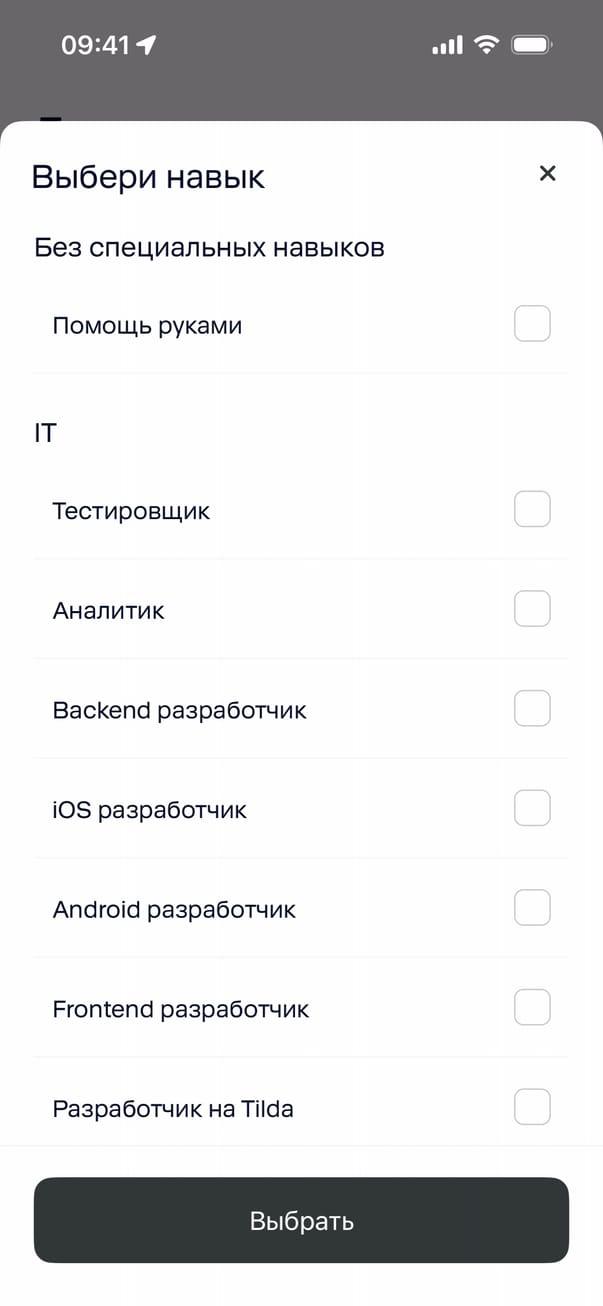Screen dimensions: 603x1306
Task: Check the iOS разработчик option
Action: tap(532, 808)
